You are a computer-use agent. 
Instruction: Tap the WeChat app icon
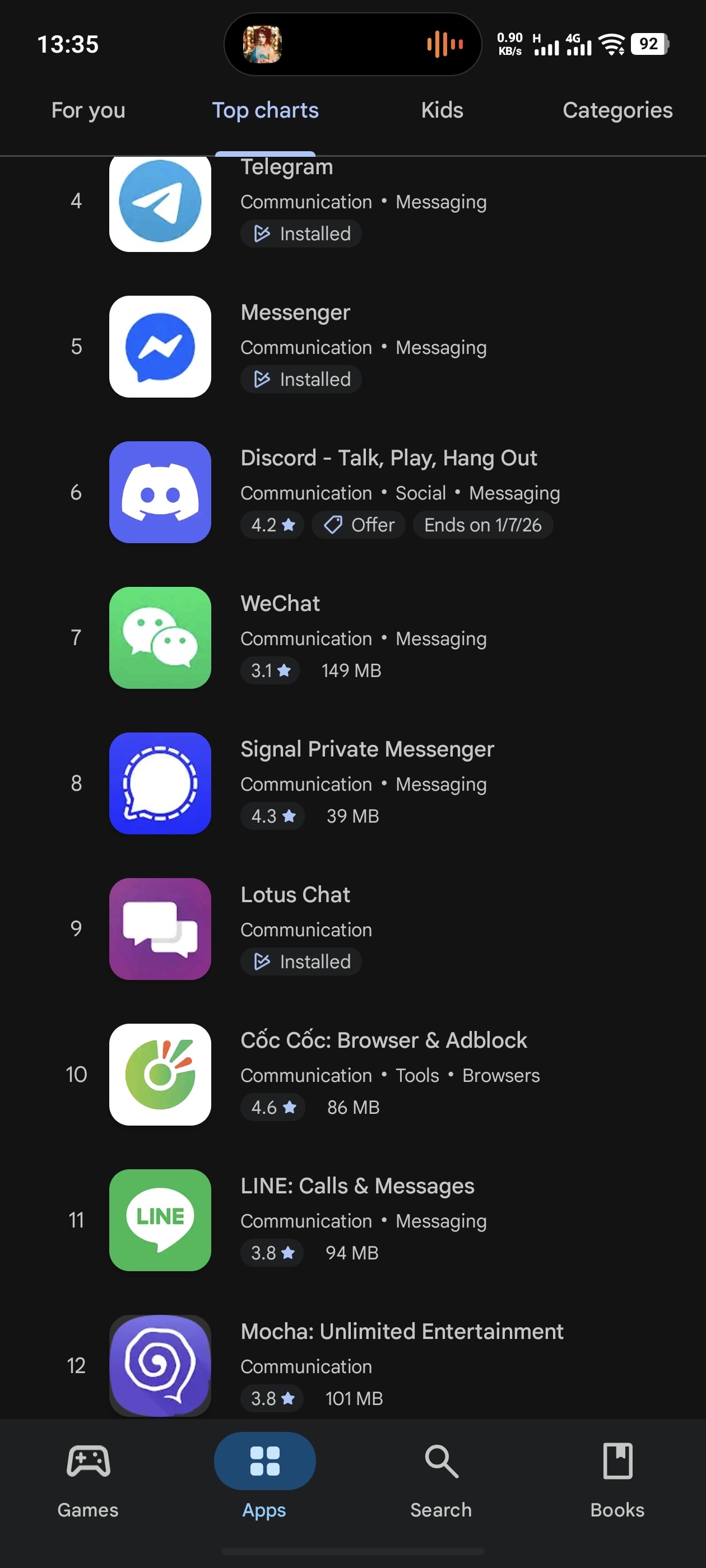click(x=160, y=638)
